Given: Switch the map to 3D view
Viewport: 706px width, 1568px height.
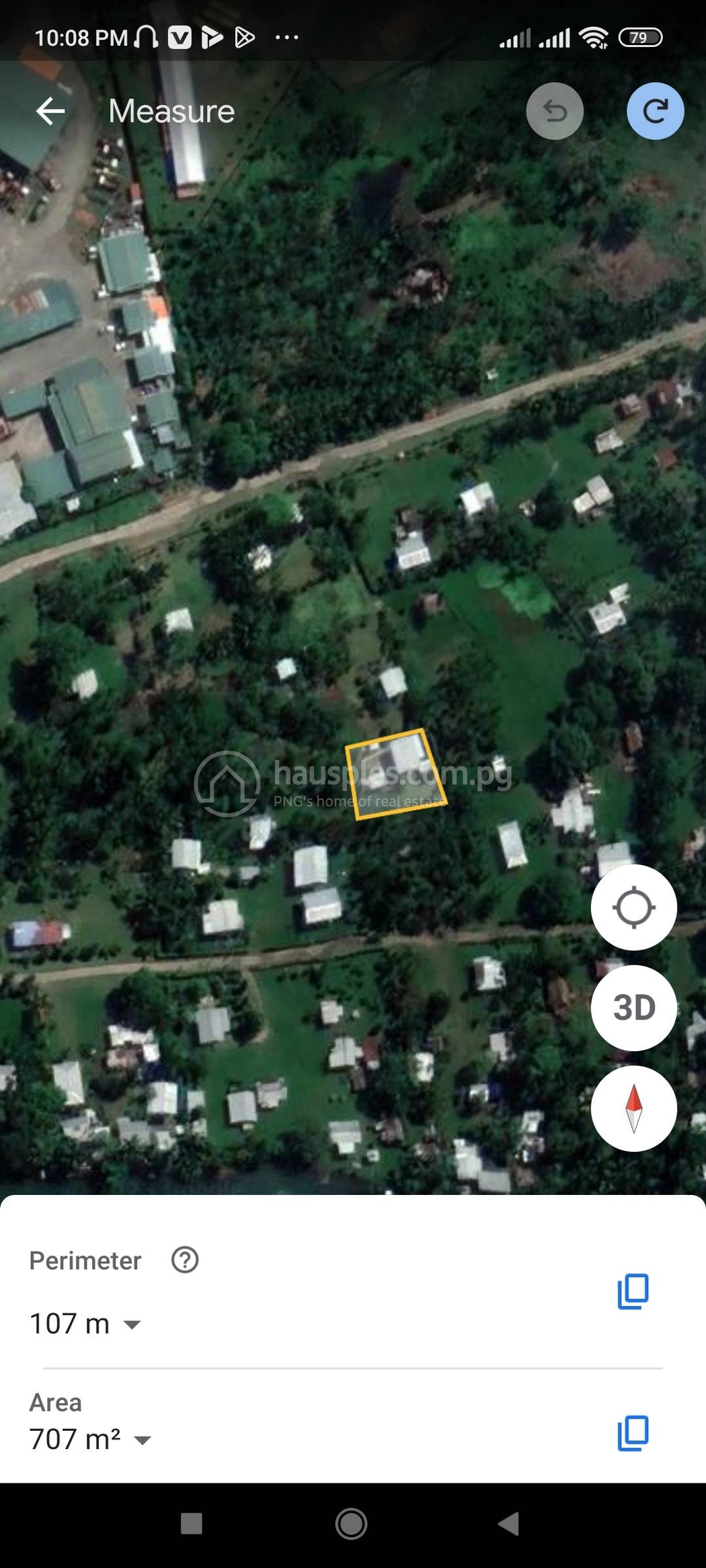Looking at the screenshot, I should 633,1008.
